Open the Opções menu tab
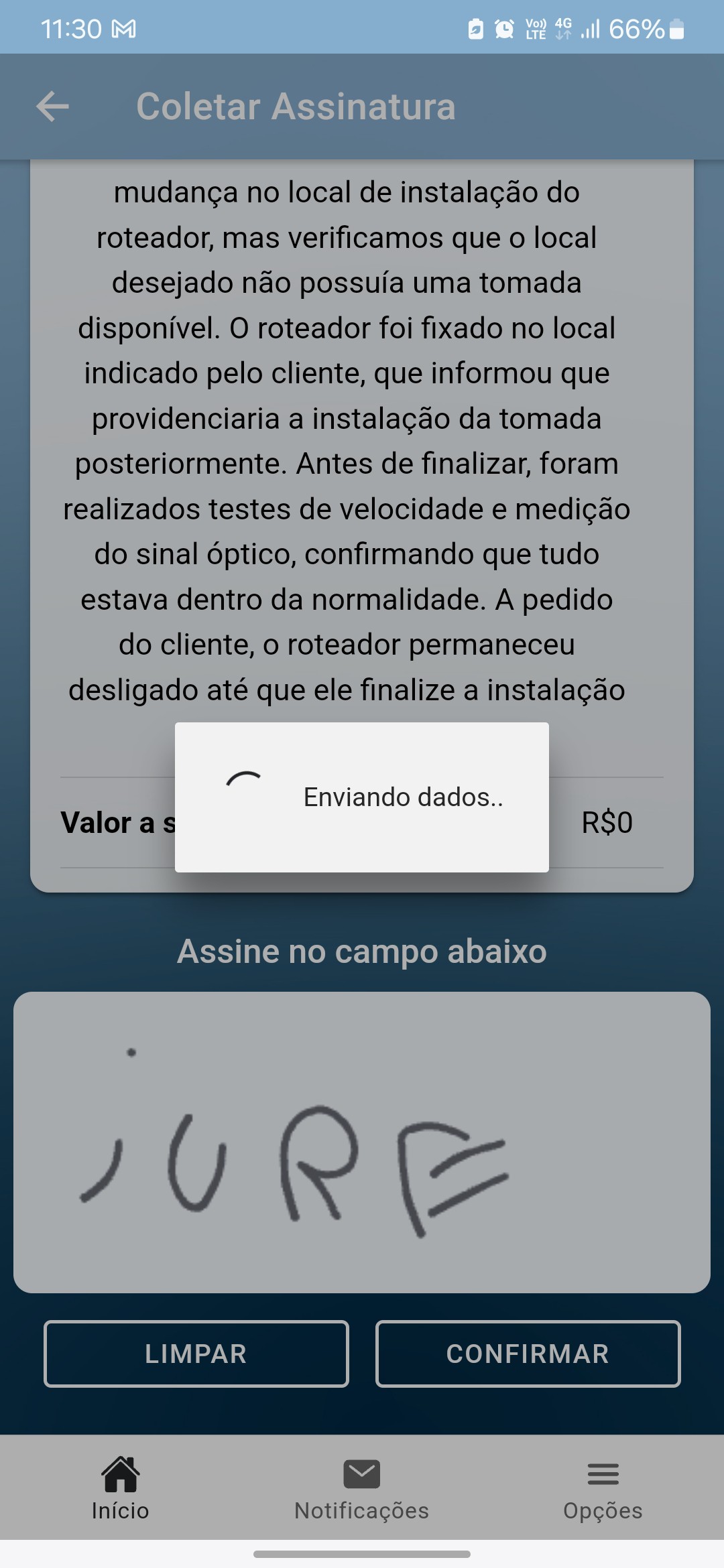Viewport: 724px width, 1568px height. click(x=603, y=1488)
